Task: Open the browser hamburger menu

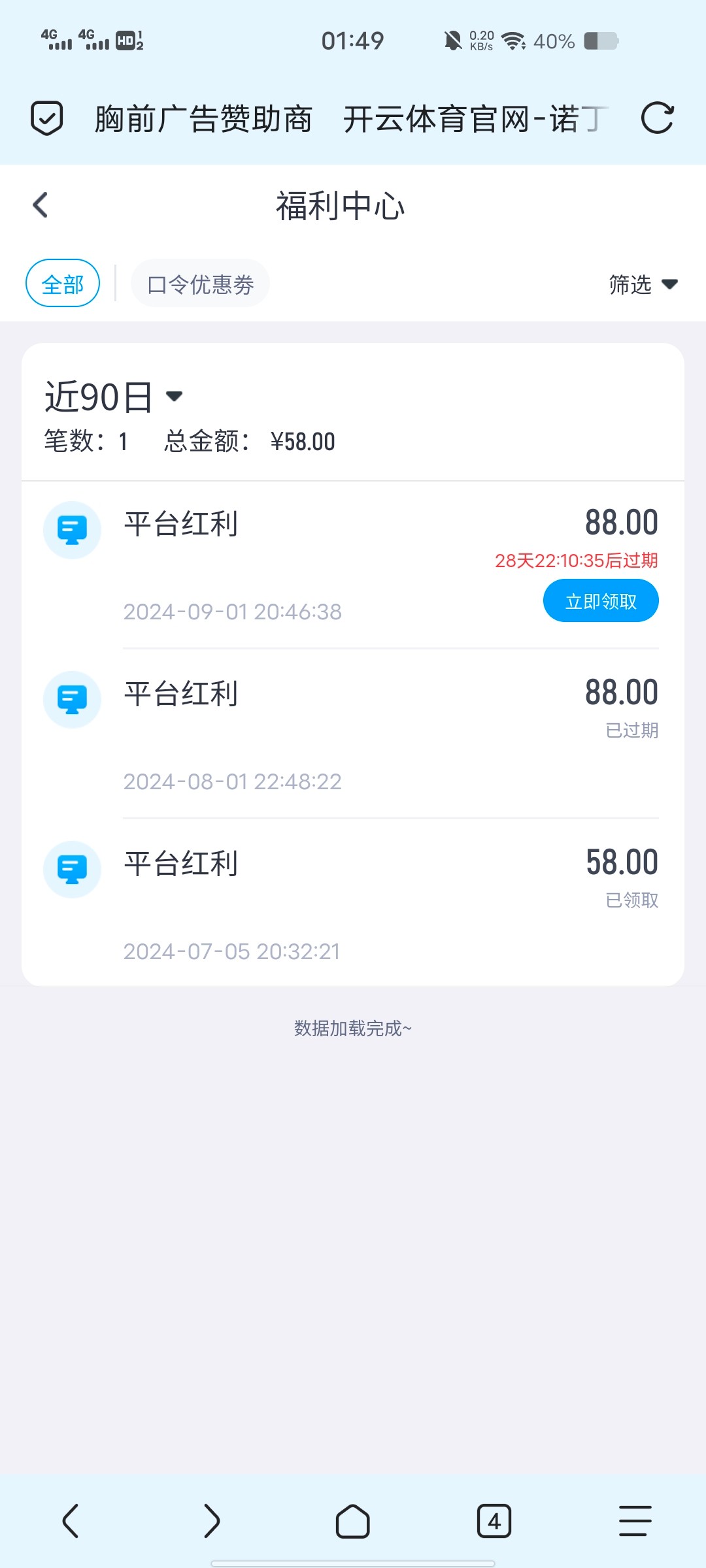Action: [635, 1521]
